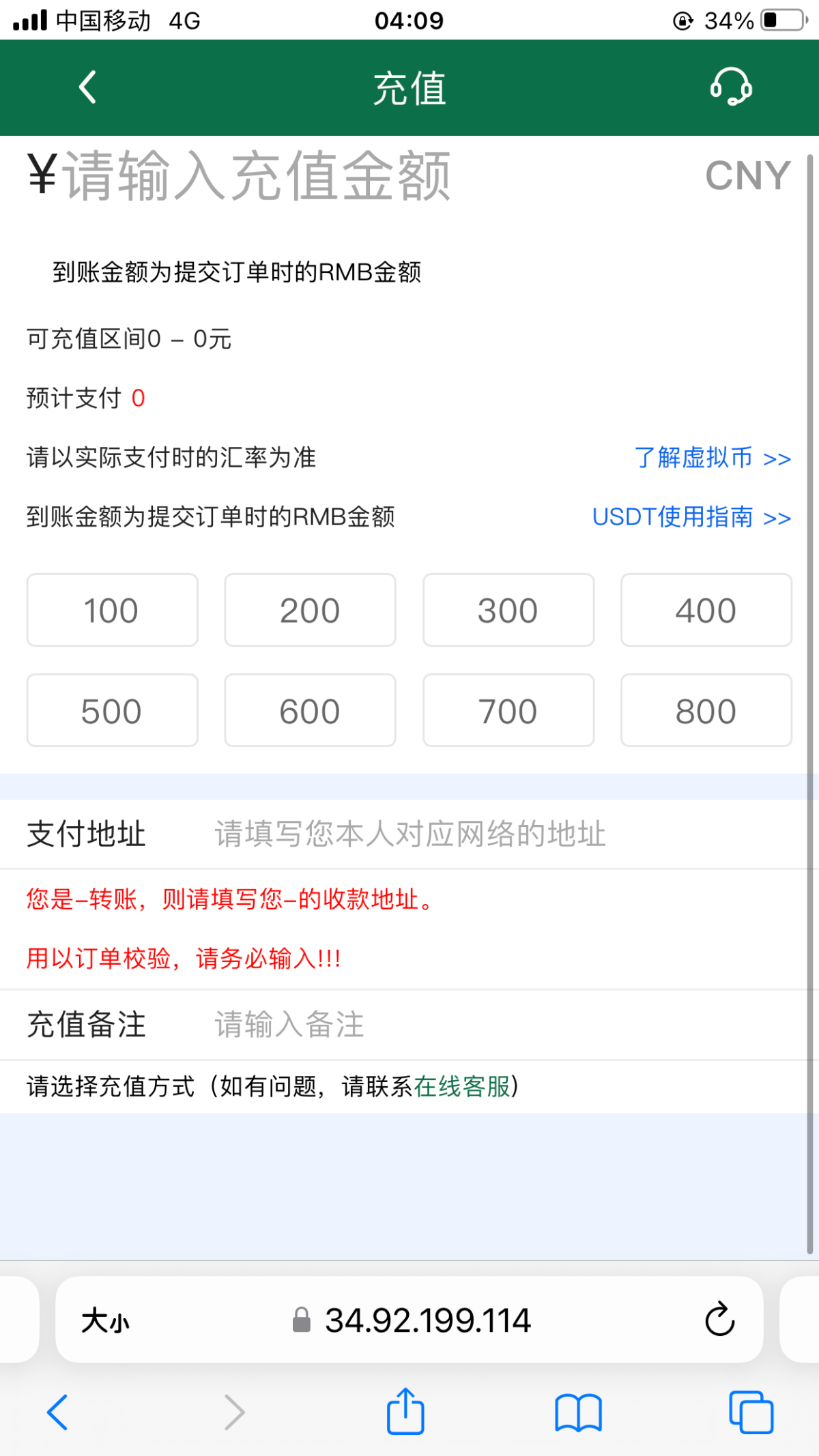Image resolution: width=819 pixels, height=1456 pixels.
Task: Pick the 600 amount button
Action: coord(311,710)
